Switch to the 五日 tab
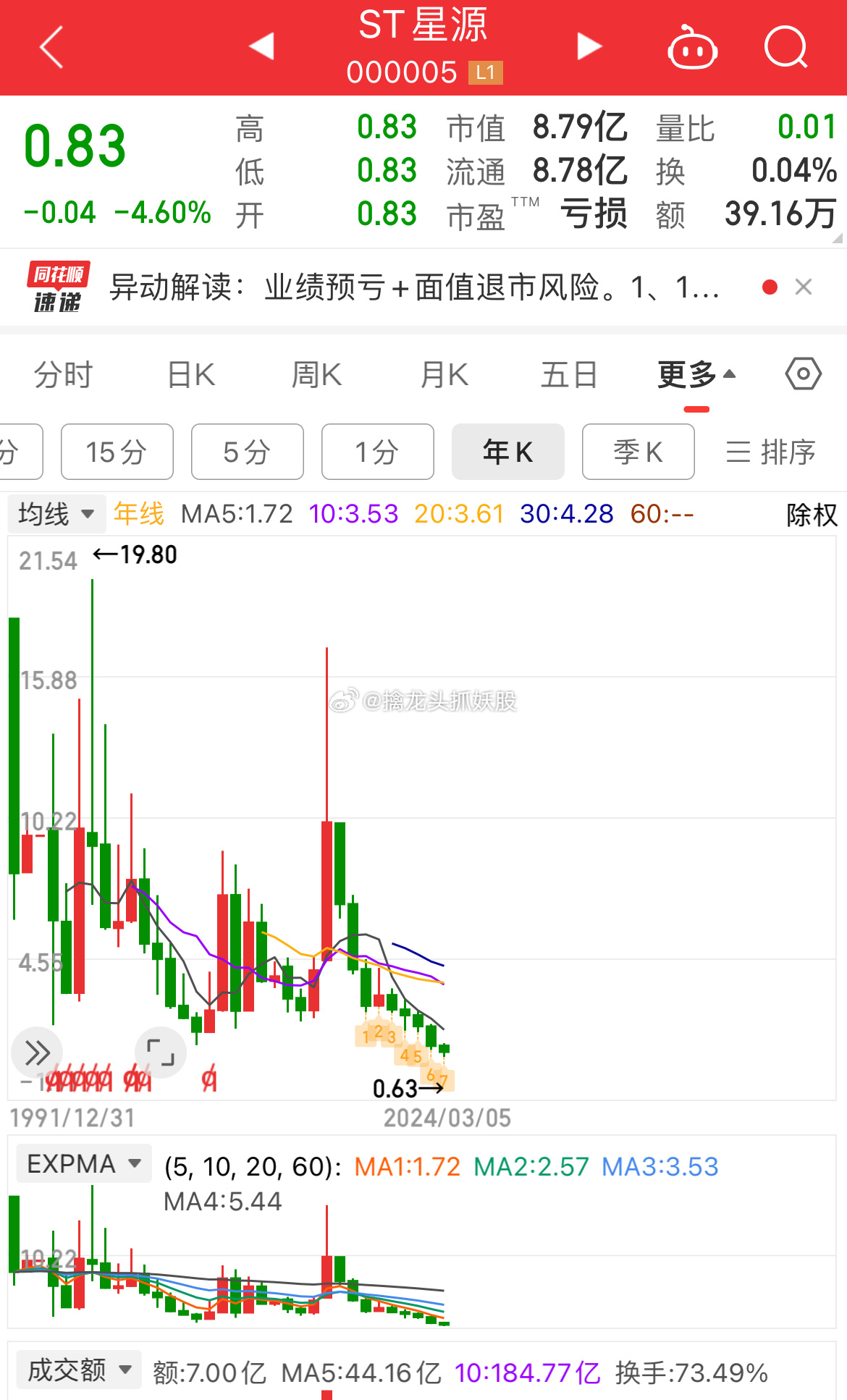The width and height of the screenshot is (847, 1400). point(569,375)
